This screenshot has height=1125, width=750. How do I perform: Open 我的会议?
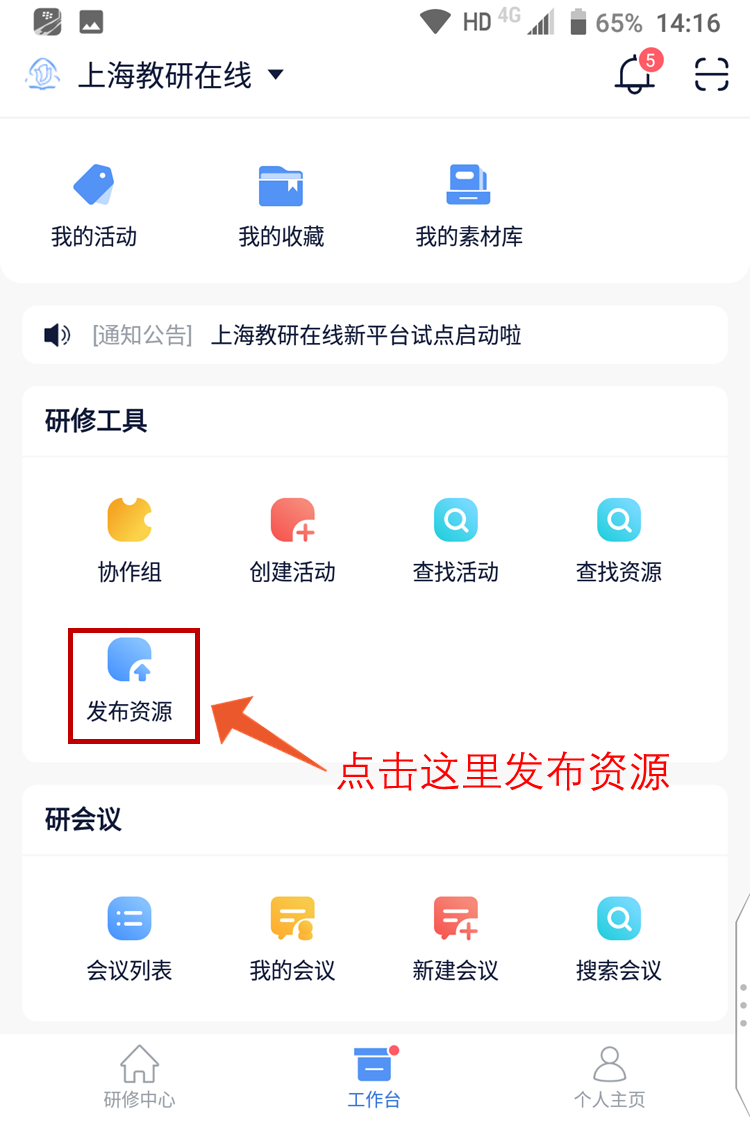(x=292, y=938)
